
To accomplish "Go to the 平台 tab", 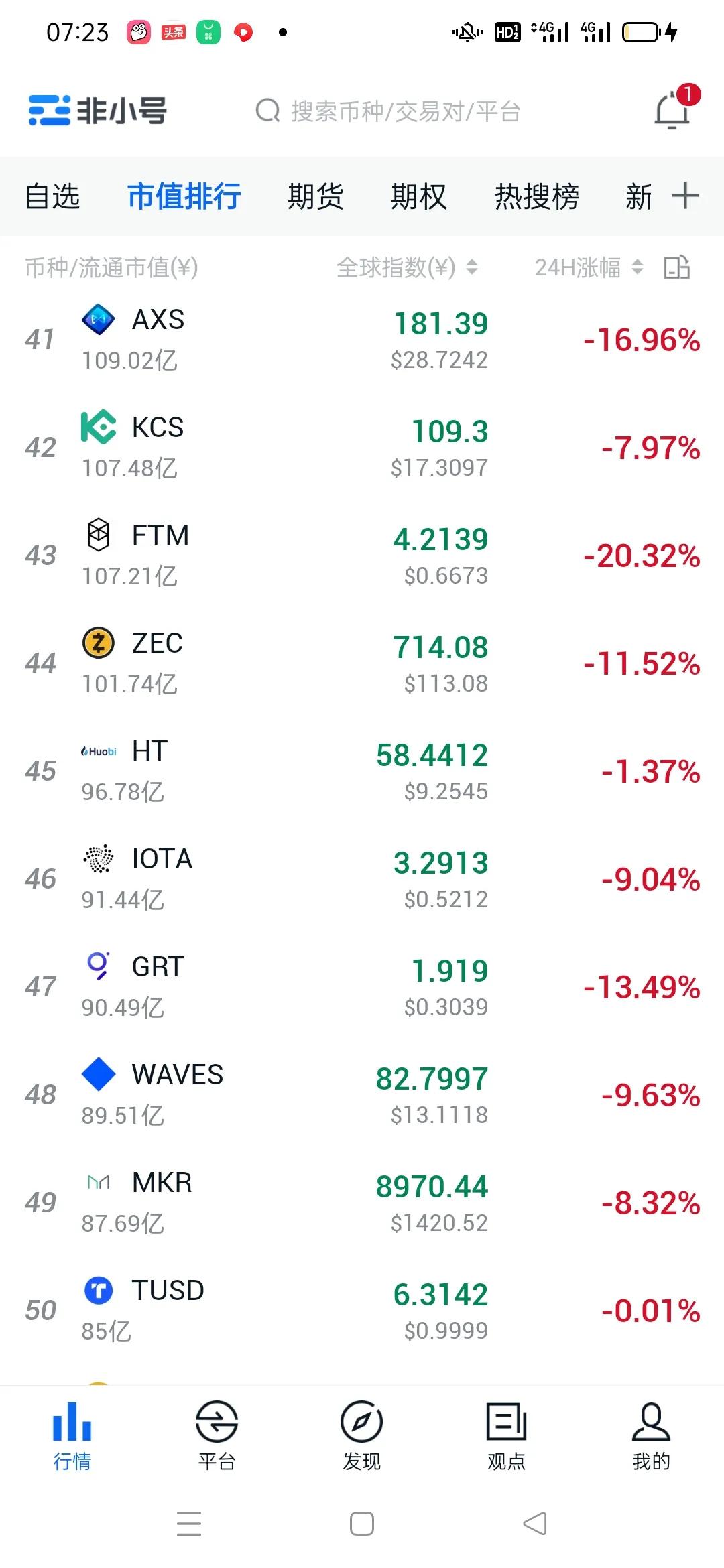I will click(x=217, y=1435).
